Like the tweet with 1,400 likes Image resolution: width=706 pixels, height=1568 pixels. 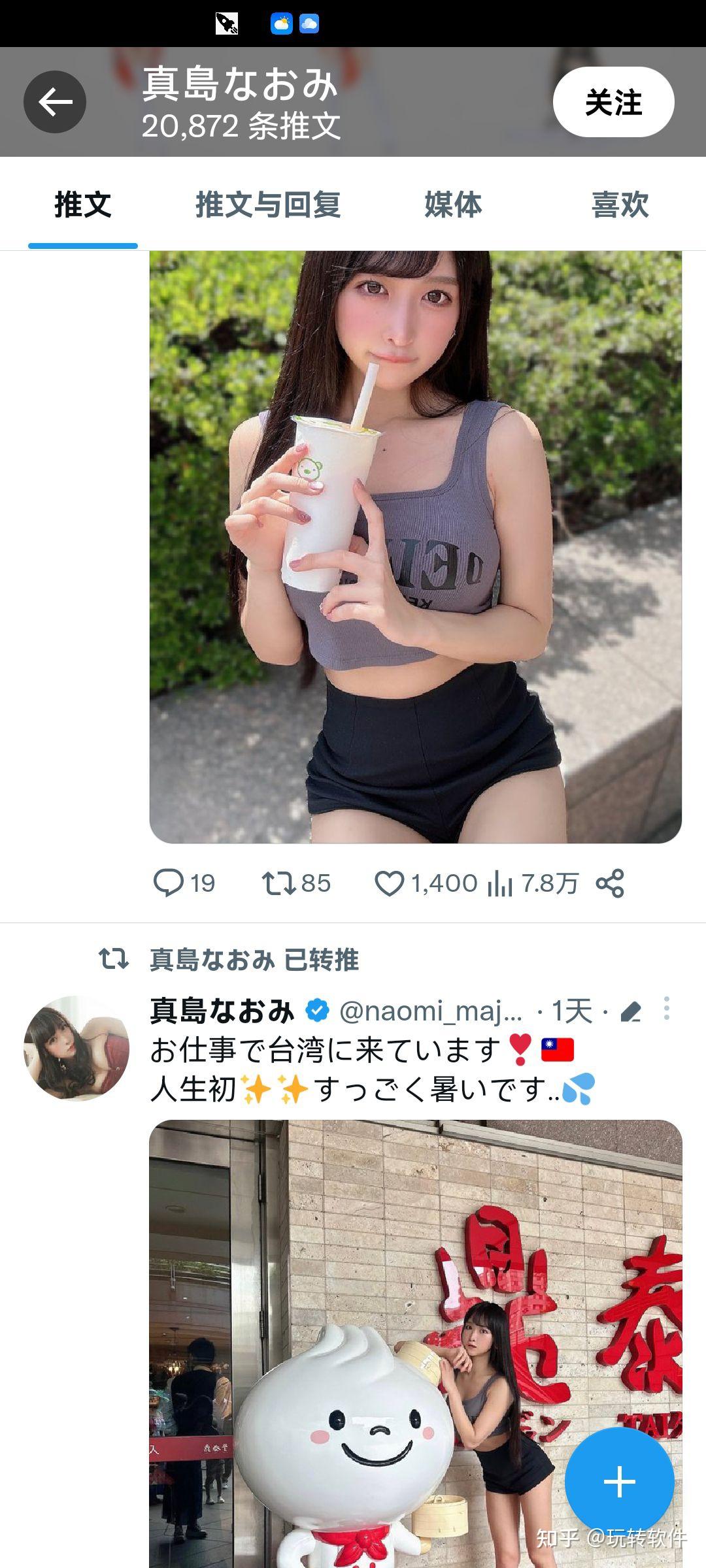coord(389,883)
